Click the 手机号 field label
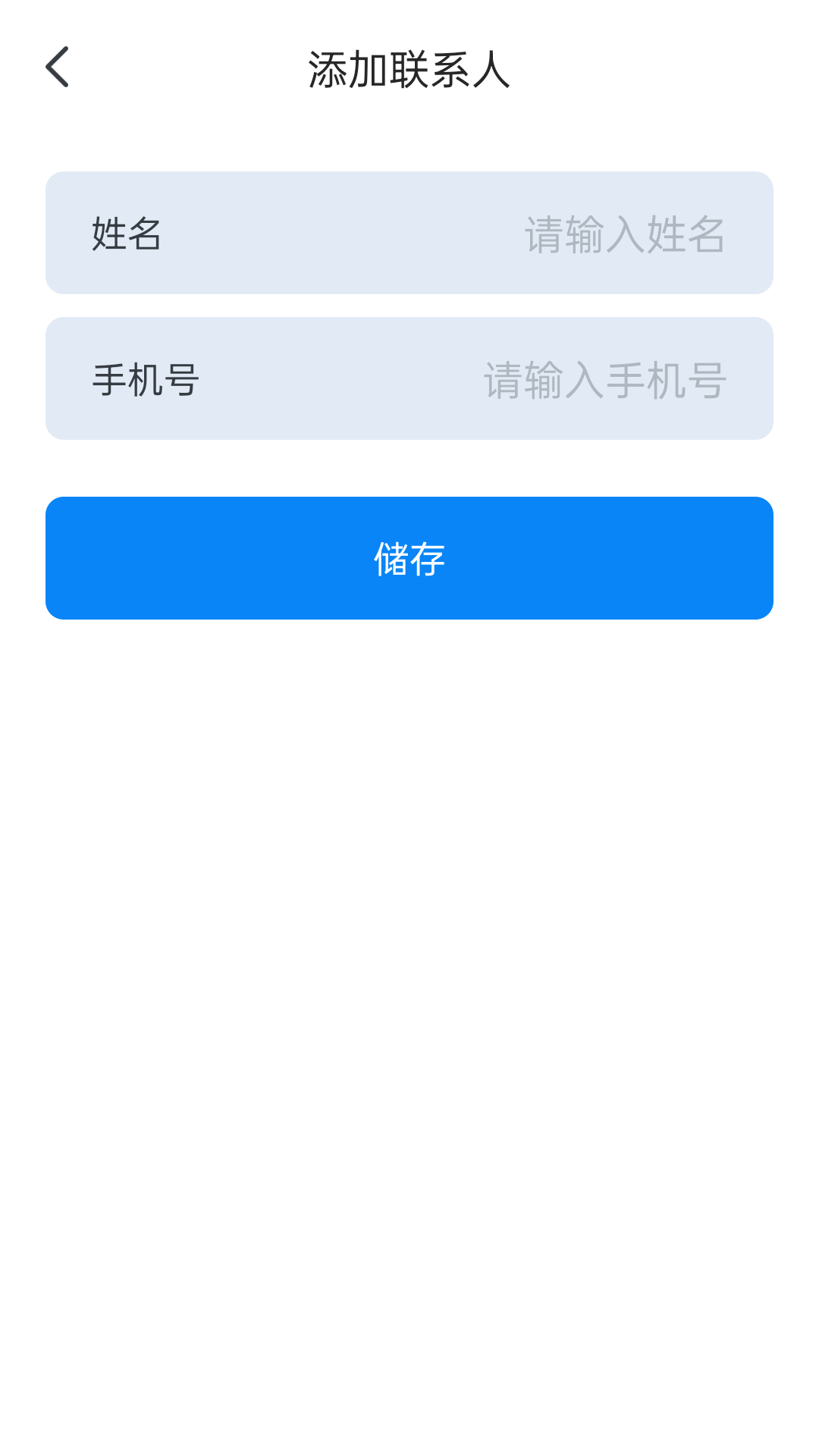The height and width of the screenshot is (1456, 819). click(x=149, y=379)
